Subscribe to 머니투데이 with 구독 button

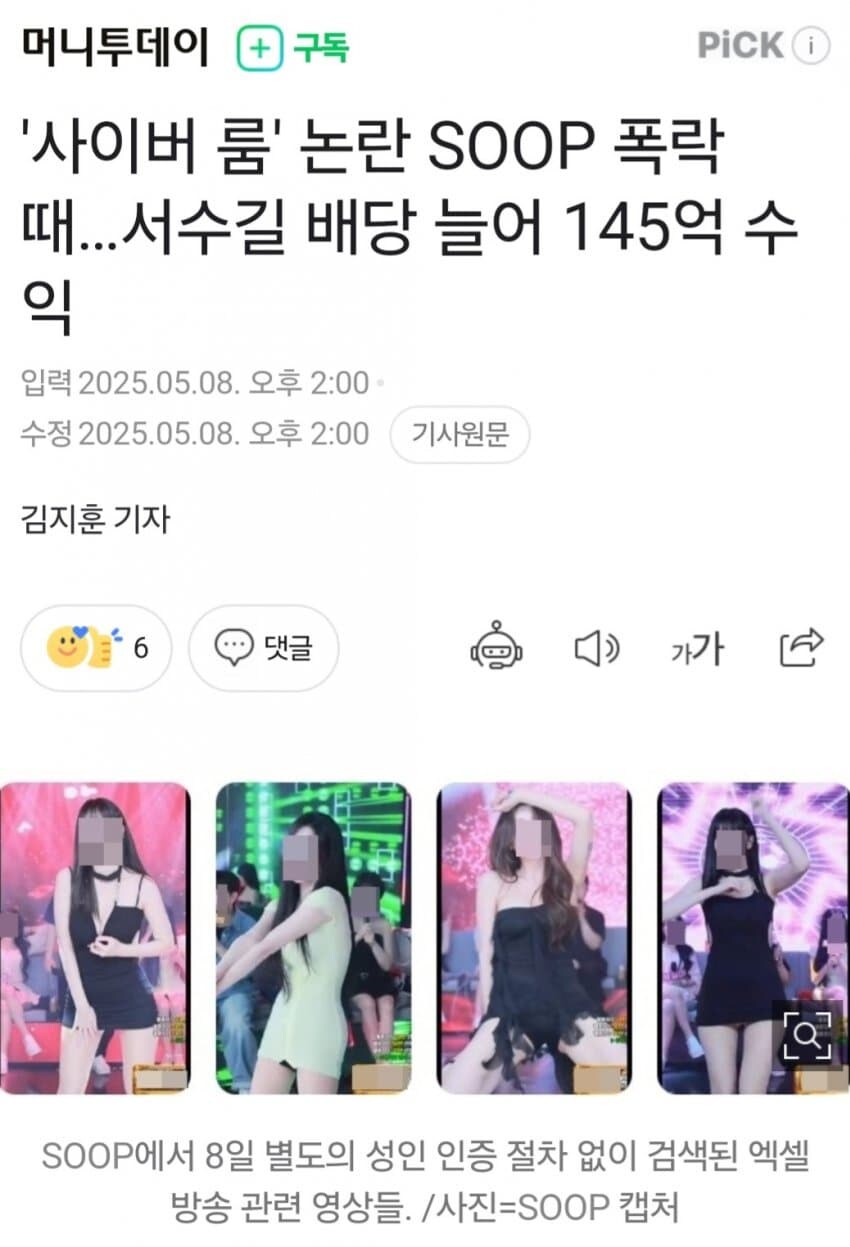pos(293,47)
